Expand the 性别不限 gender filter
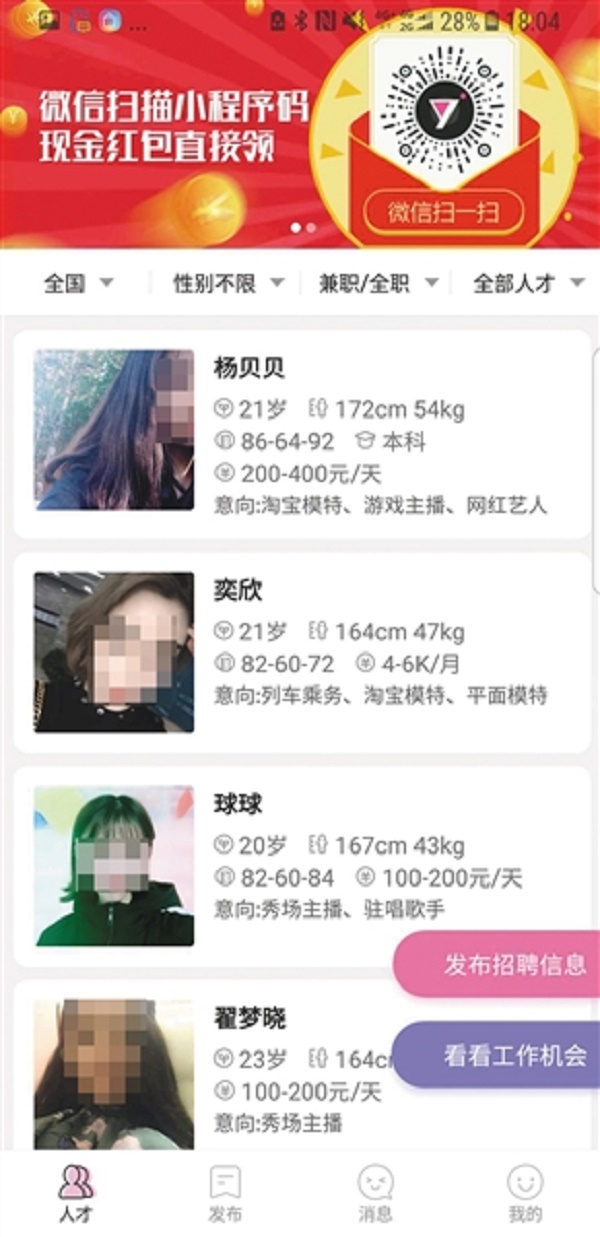Image resolution: width=600 pixels, height=1237 pixels. [x=228, y=284]
